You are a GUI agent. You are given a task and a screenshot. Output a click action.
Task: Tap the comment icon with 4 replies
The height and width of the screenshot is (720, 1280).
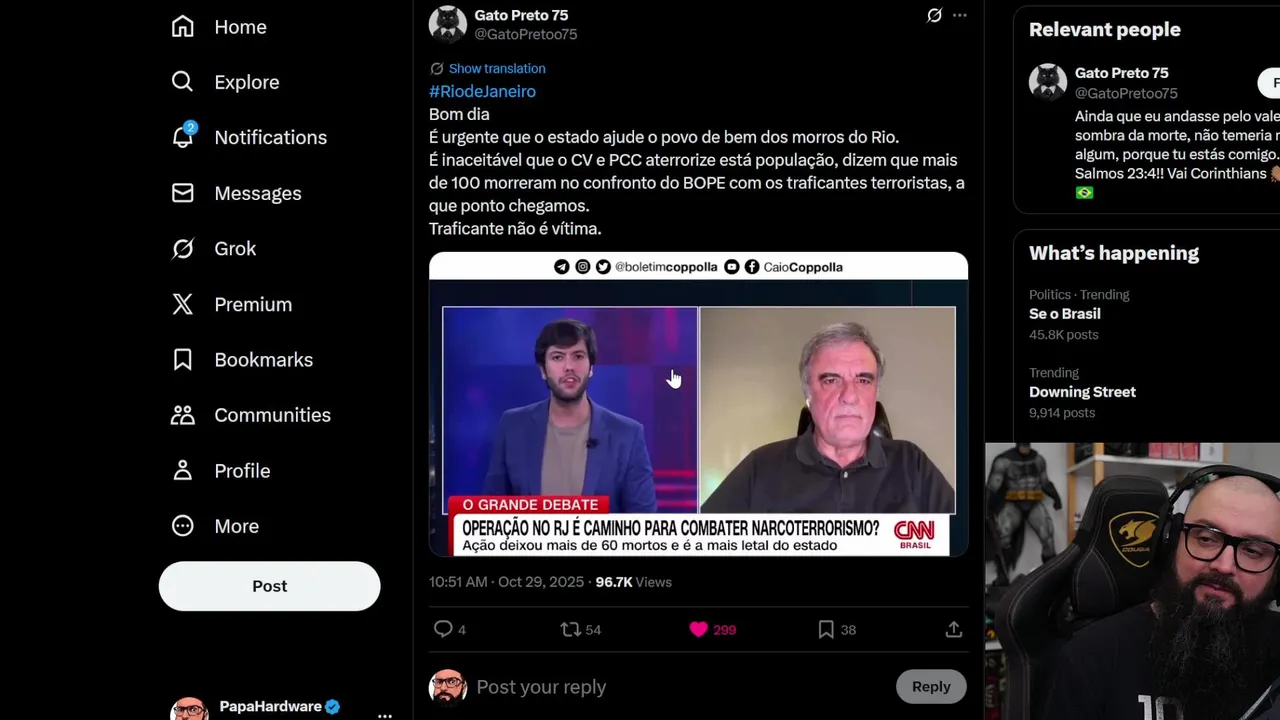(x=443, y=629)
